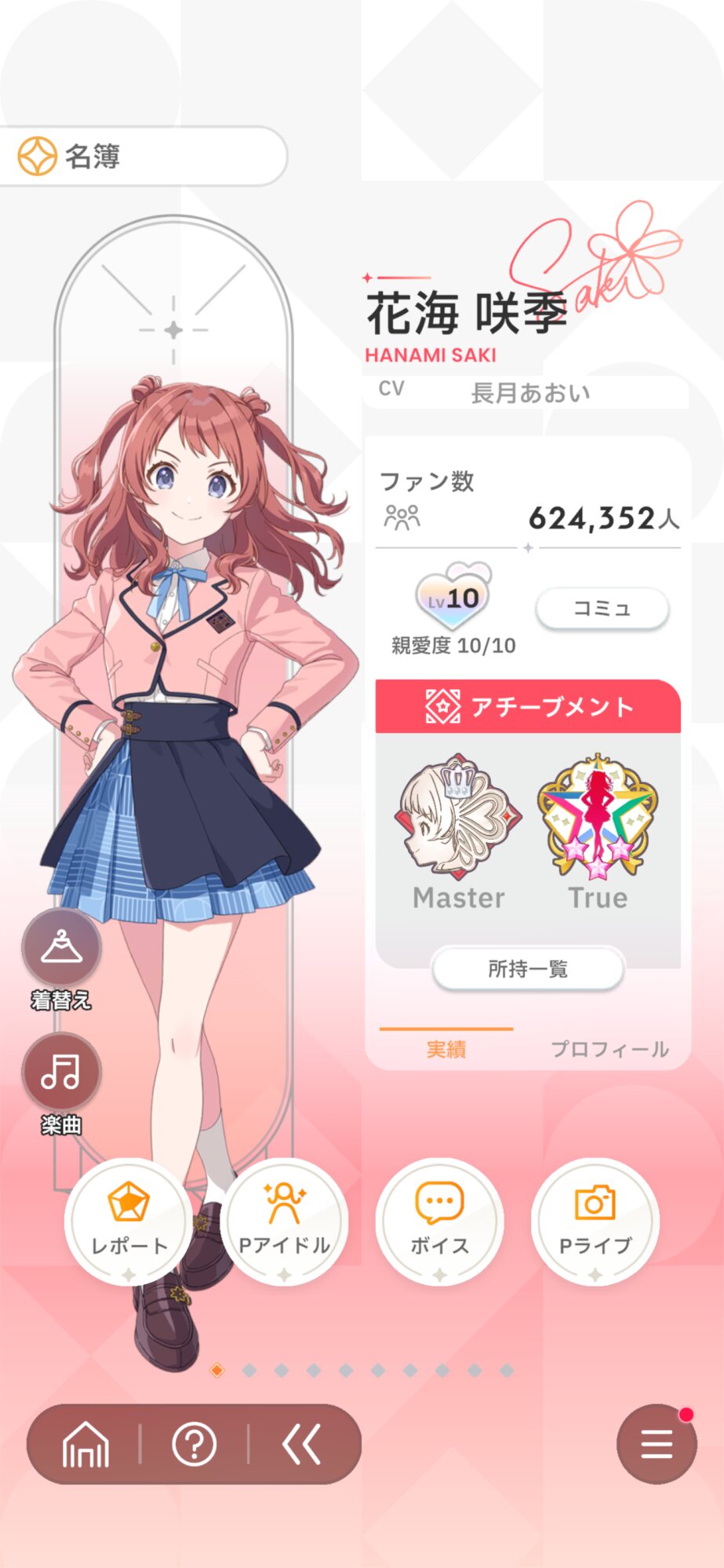View the True achievement badge
This screenshot has height=1568, width=724.
pyautogui.click(x=598, y=819)
